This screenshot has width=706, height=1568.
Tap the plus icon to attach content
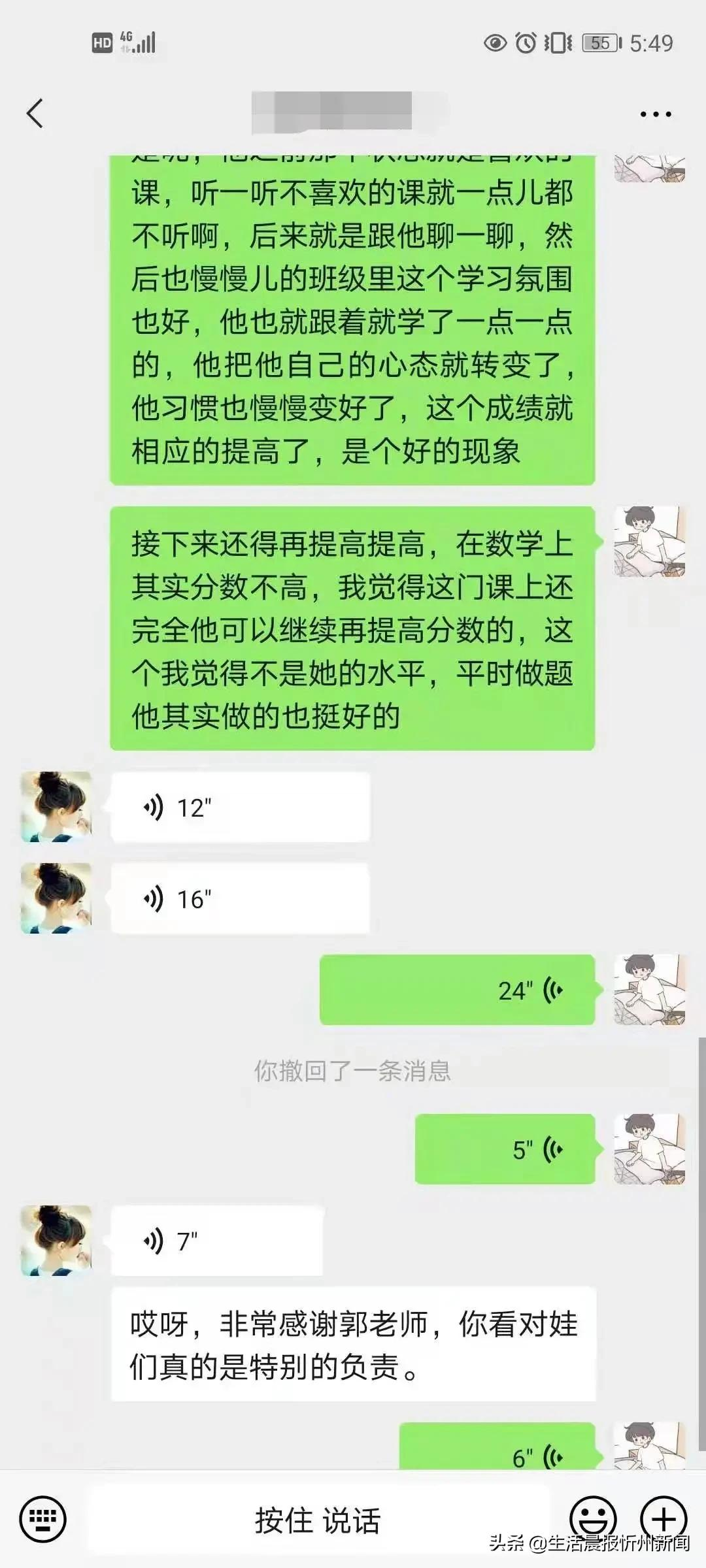pyautogui.click(x=663, y=1515)
